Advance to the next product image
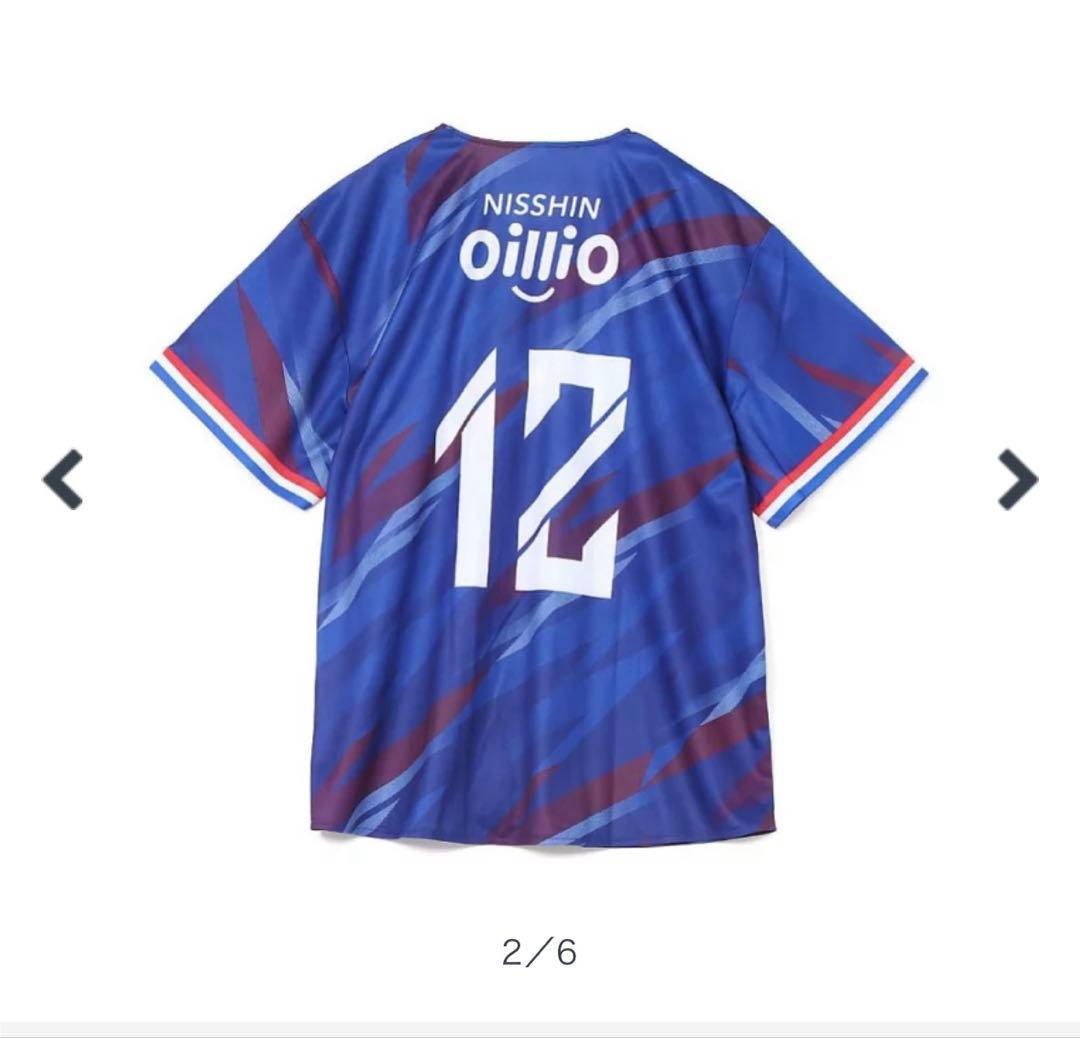The height and width of the screenshot is (1038, 1080). (x=1017, y=479)
